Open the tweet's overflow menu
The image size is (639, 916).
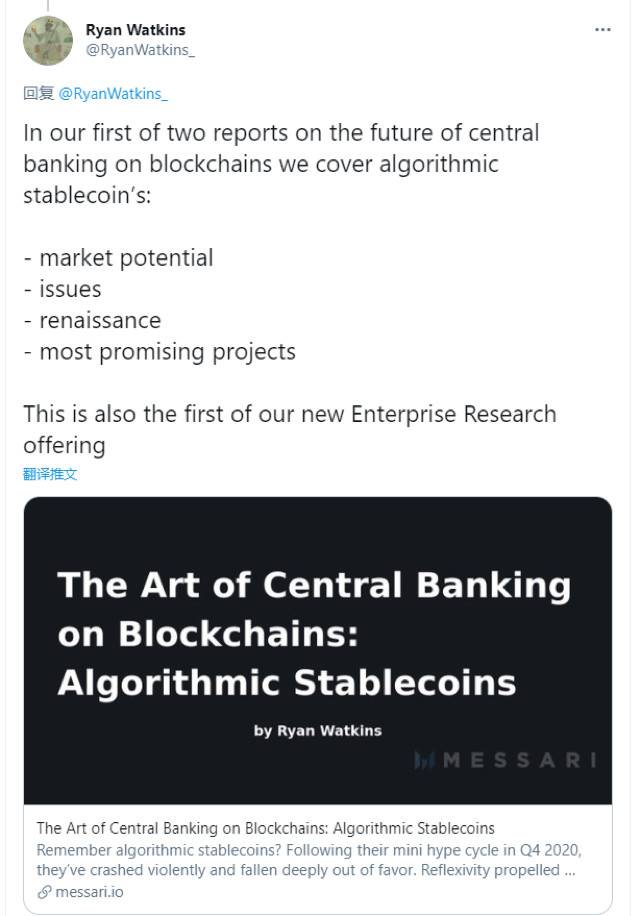pos(602,30)
